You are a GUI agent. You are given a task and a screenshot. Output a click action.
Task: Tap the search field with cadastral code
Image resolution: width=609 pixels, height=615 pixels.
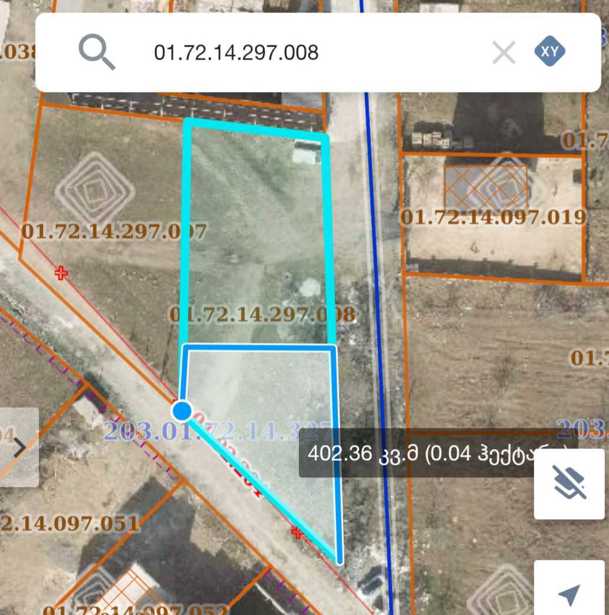300,52
